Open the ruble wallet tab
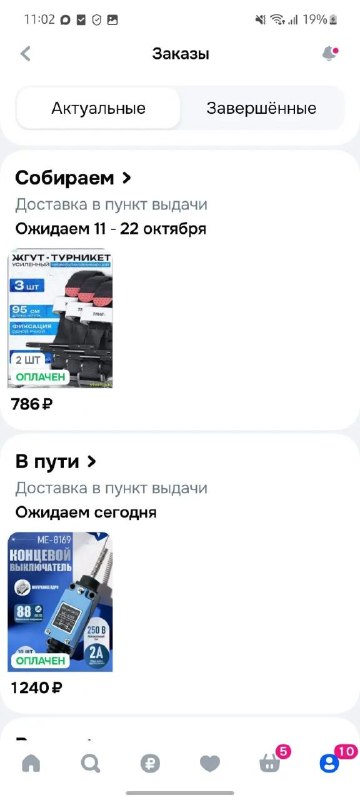The width and height of the screenshot is (360, 800). (x=150, y=763)
